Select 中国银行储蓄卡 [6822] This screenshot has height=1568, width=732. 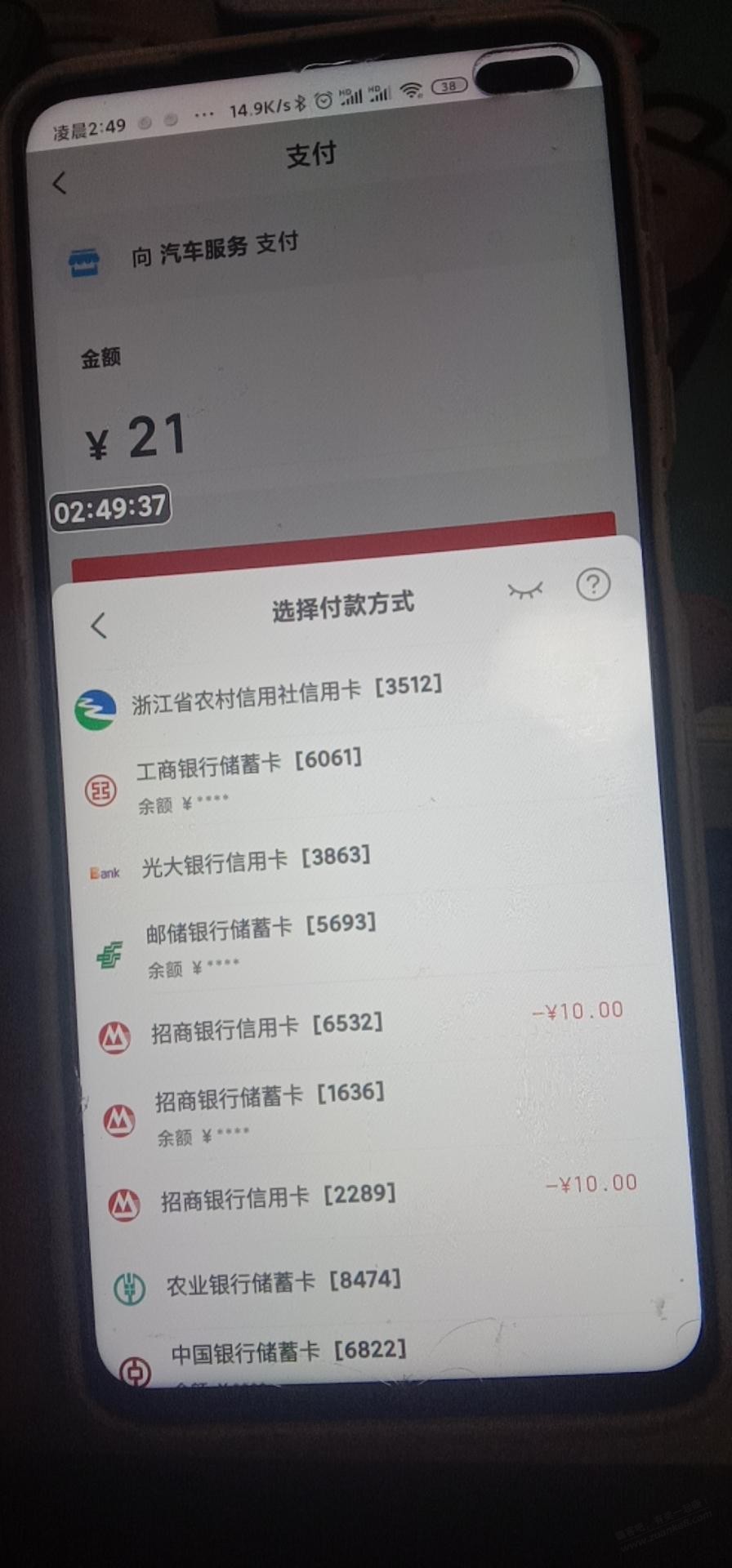[288, 1352]
